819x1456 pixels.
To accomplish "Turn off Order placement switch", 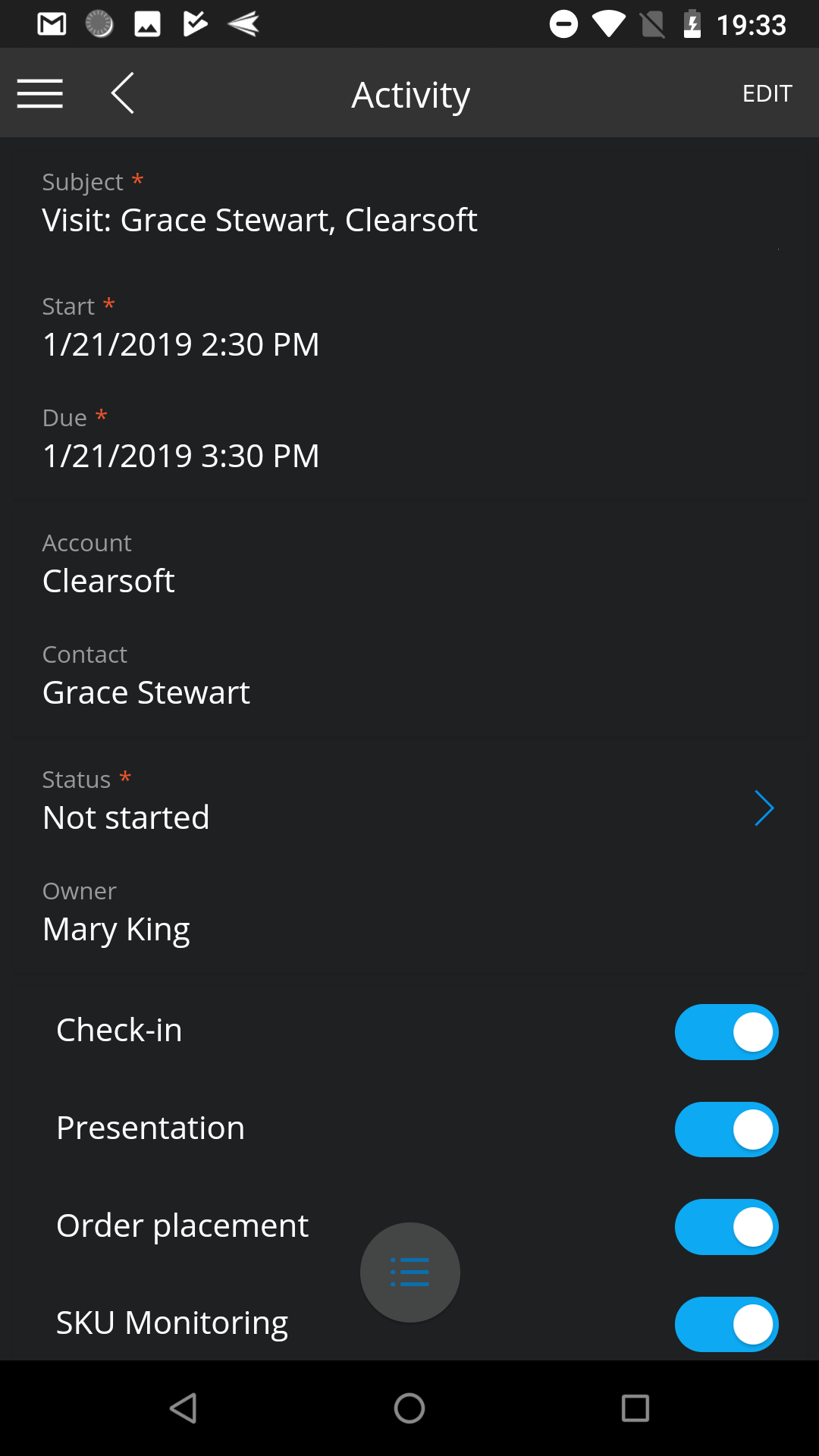I will pyautogui.click(x=726, y=1227).
